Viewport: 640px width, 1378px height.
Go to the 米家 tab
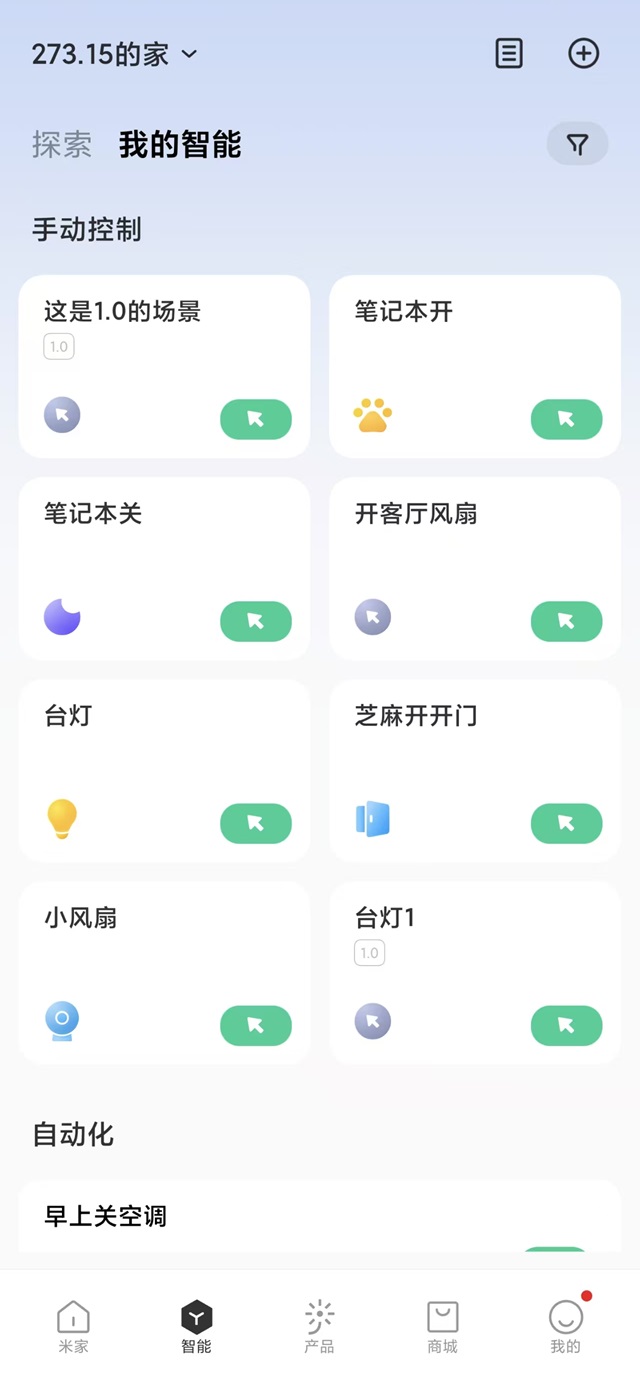pos(73,1326)
